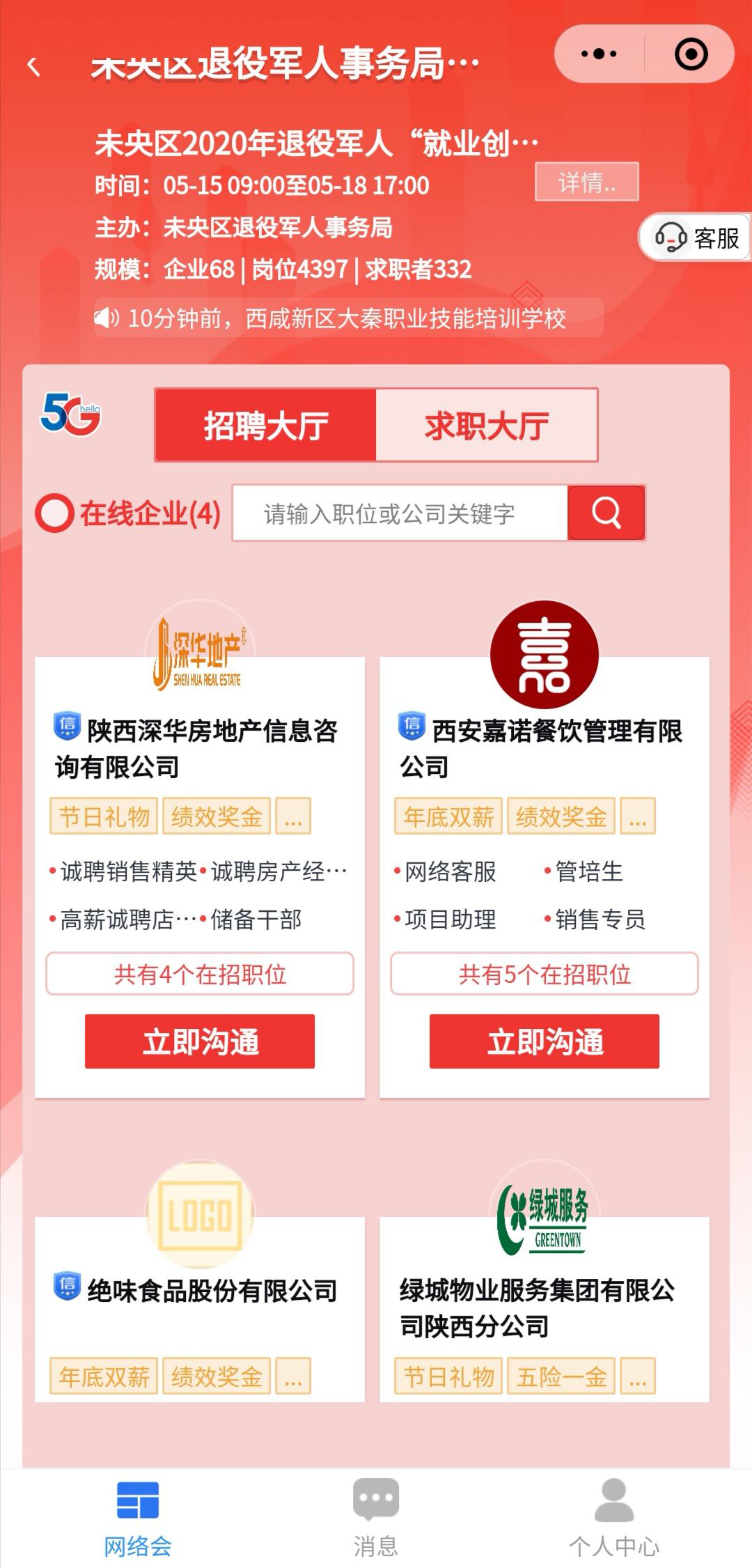Contact 客服 customer service

(x=696, y=238)
